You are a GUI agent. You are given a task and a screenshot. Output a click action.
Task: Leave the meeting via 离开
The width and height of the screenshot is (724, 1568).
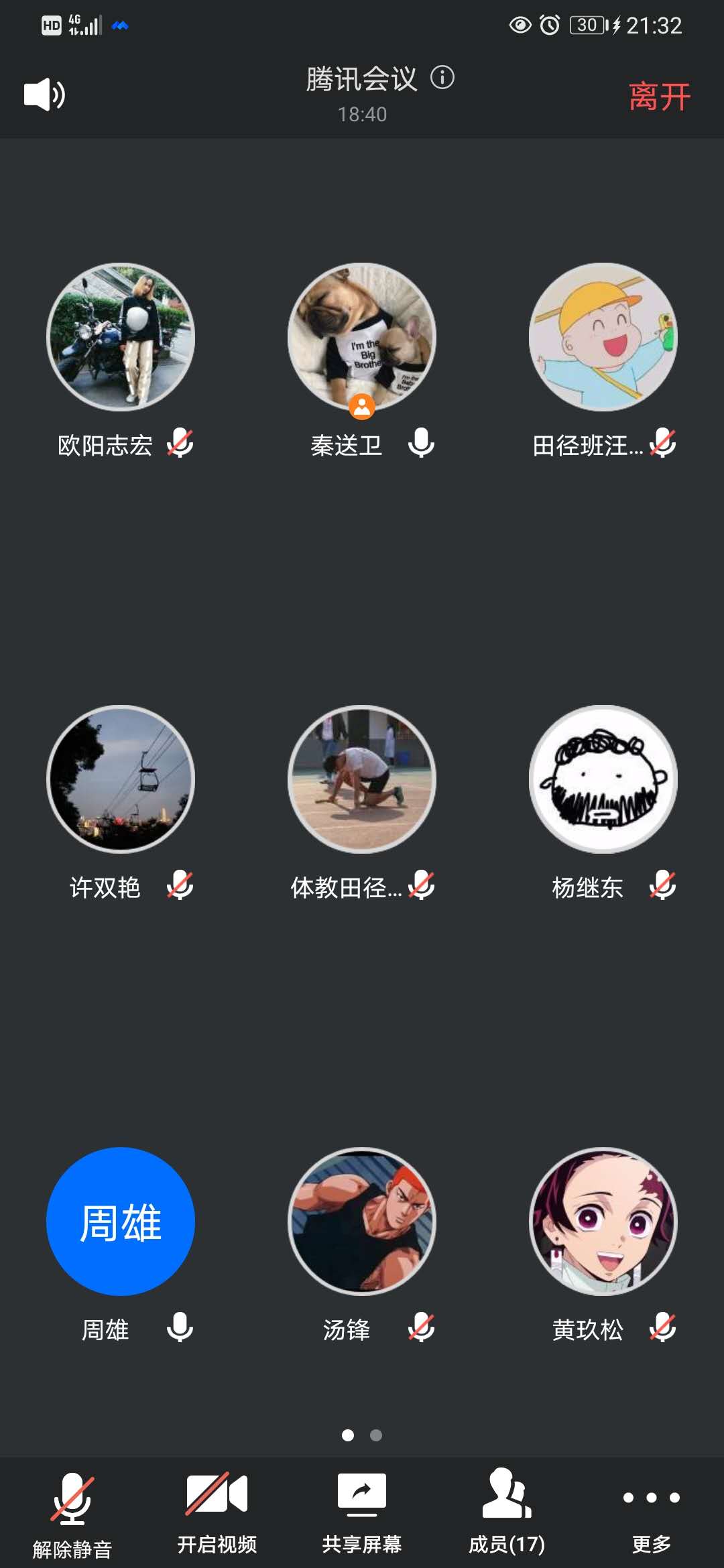click(659, 96)
